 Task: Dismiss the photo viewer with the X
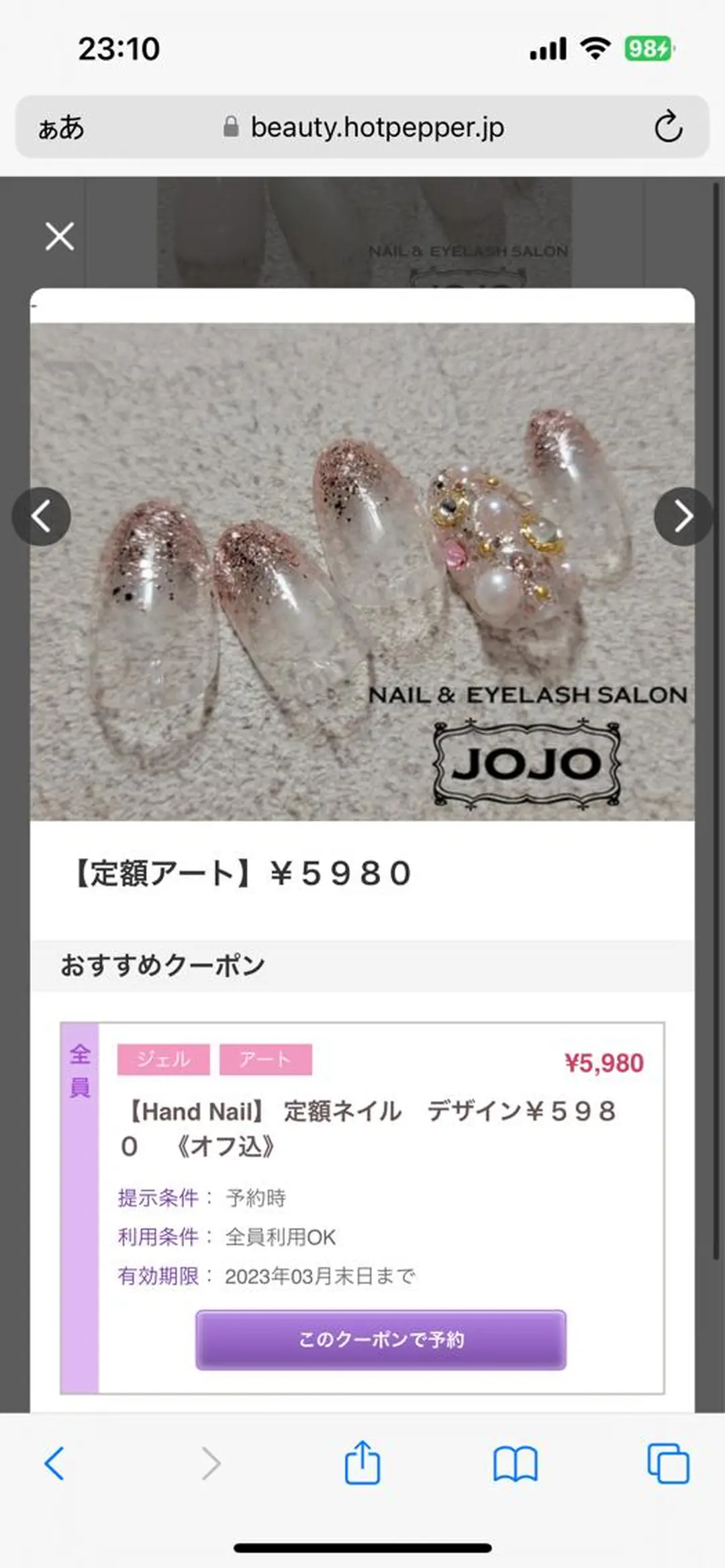coord(58,236)
